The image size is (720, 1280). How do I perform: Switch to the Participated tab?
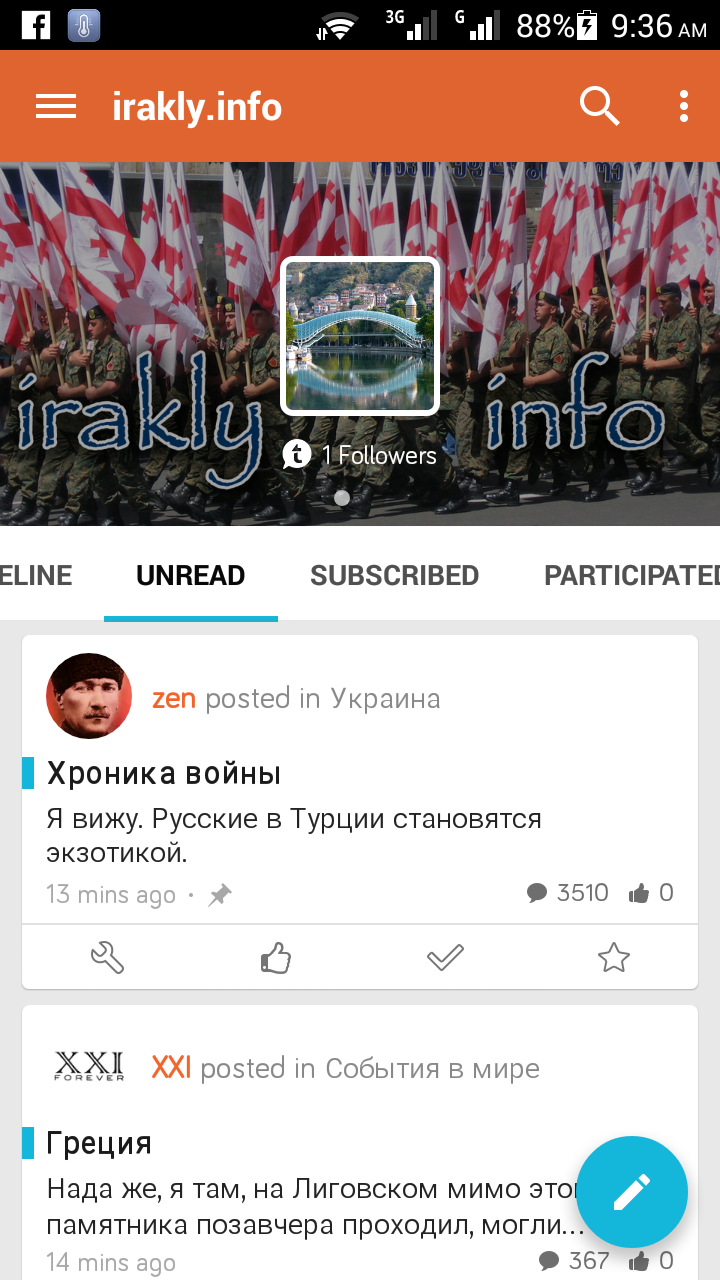click(x=632, y=576)
